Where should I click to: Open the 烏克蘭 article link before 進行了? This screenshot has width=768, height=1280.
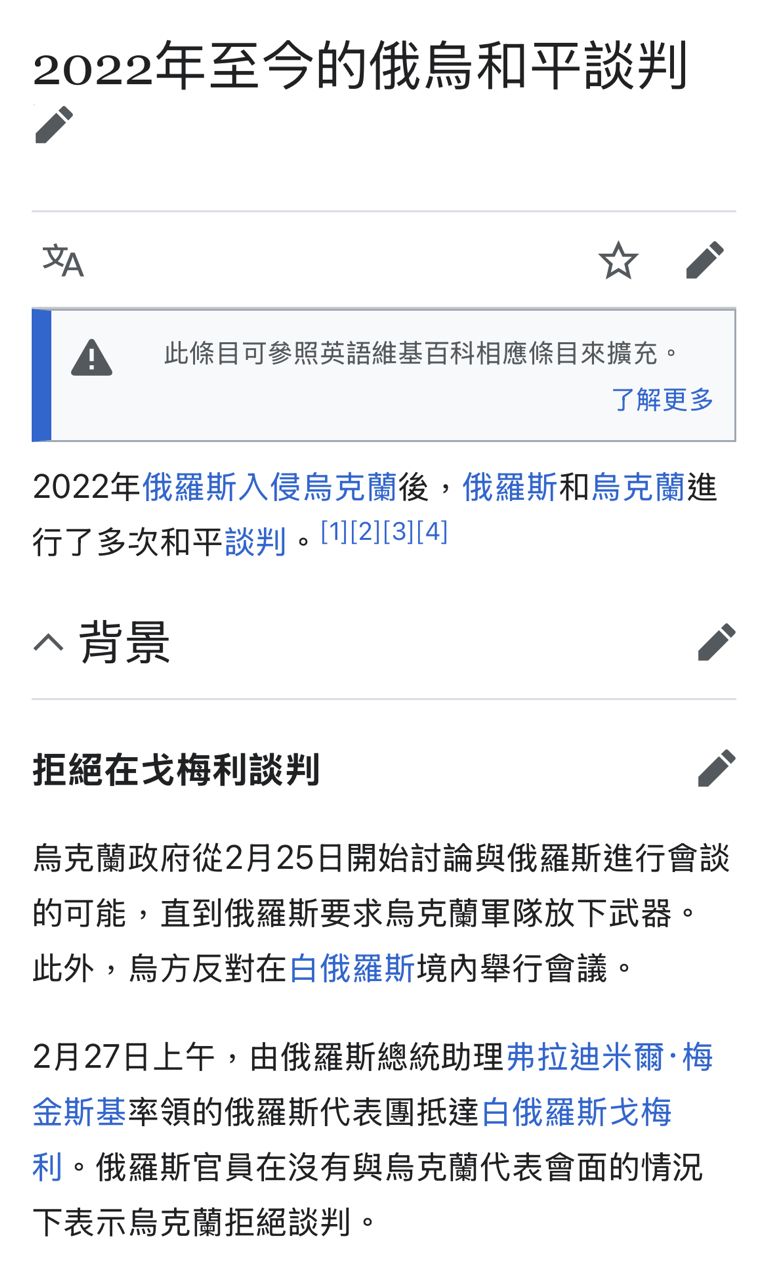(x=638, y=488)
